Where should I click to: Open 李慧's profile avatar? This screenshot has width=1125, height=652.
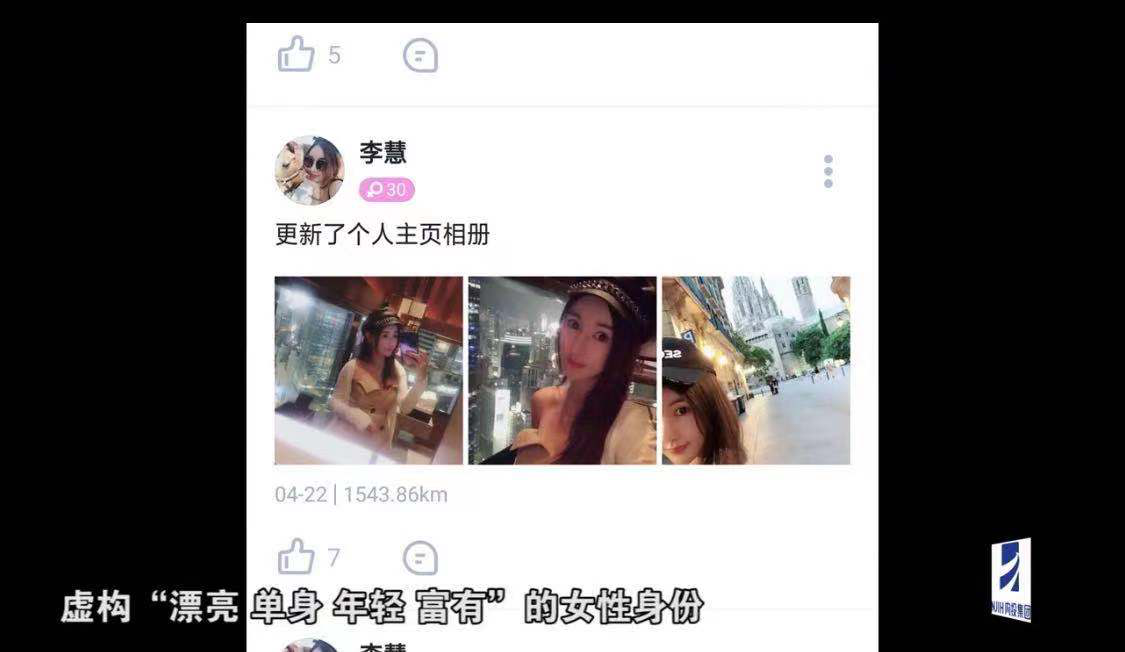(x=309, y=171)
